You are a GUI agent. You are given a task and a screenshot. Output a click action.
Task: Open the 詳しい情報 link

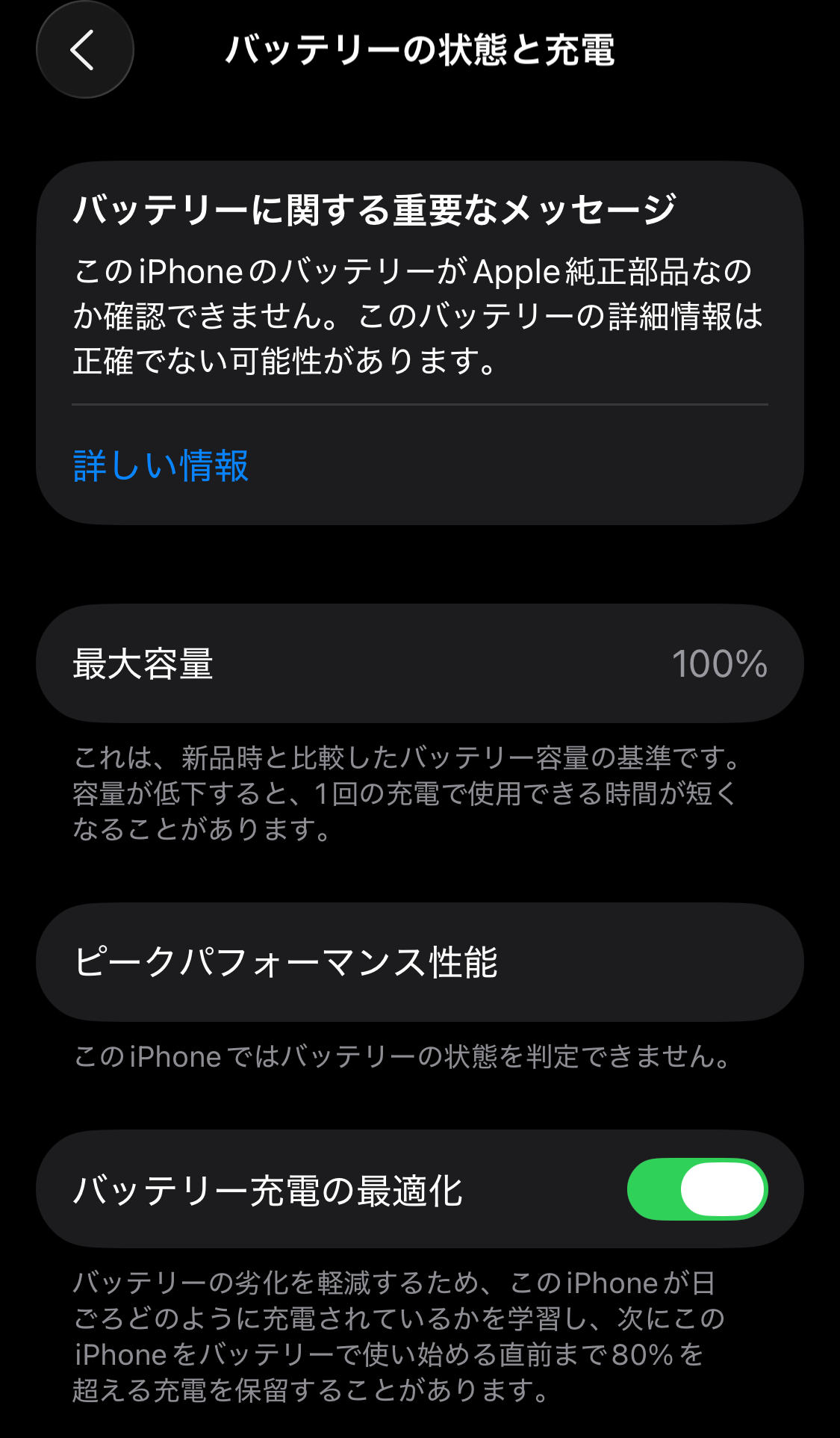(161, 466)
